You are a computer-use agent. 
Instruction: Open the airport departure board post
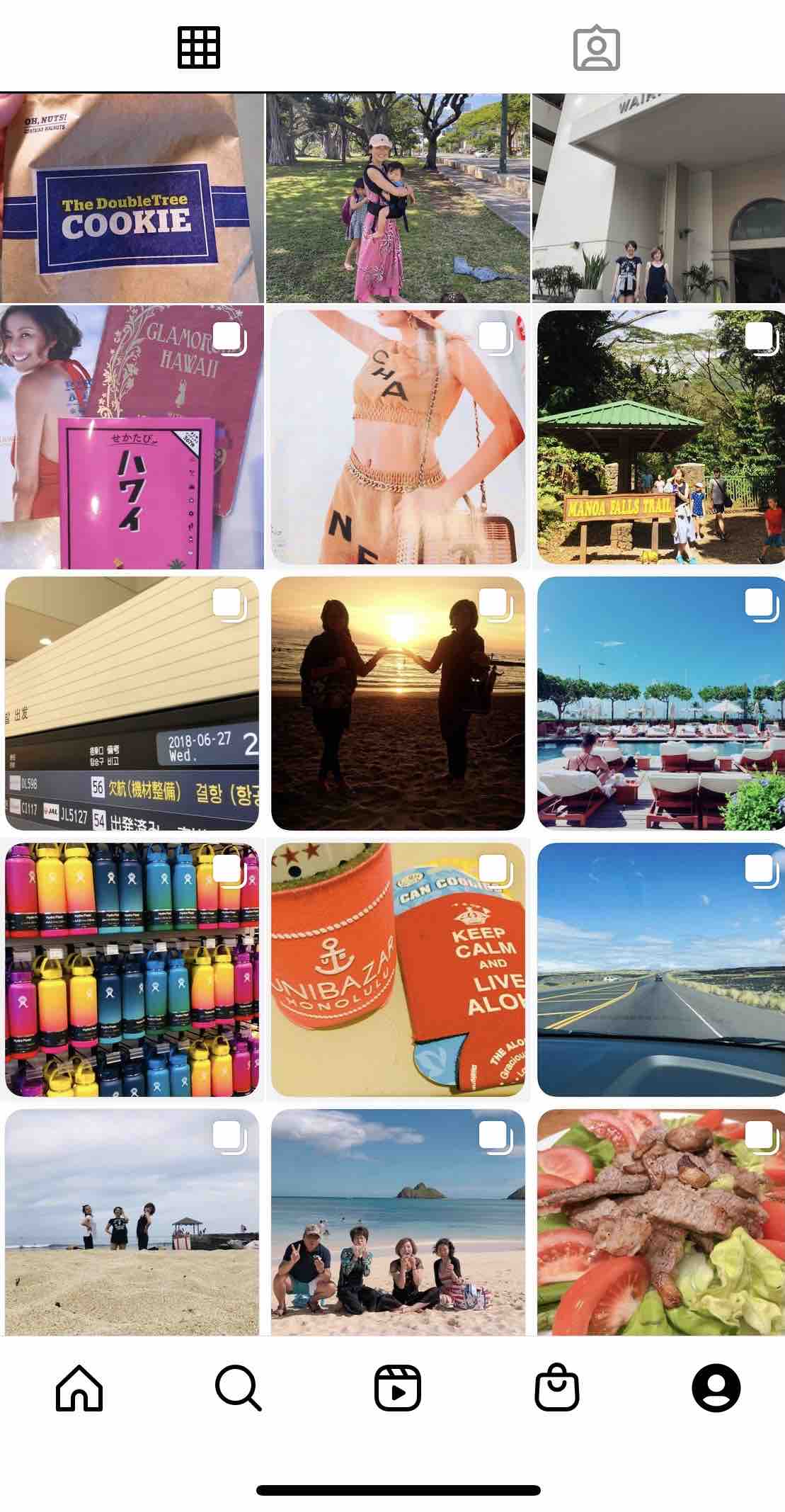132,703
